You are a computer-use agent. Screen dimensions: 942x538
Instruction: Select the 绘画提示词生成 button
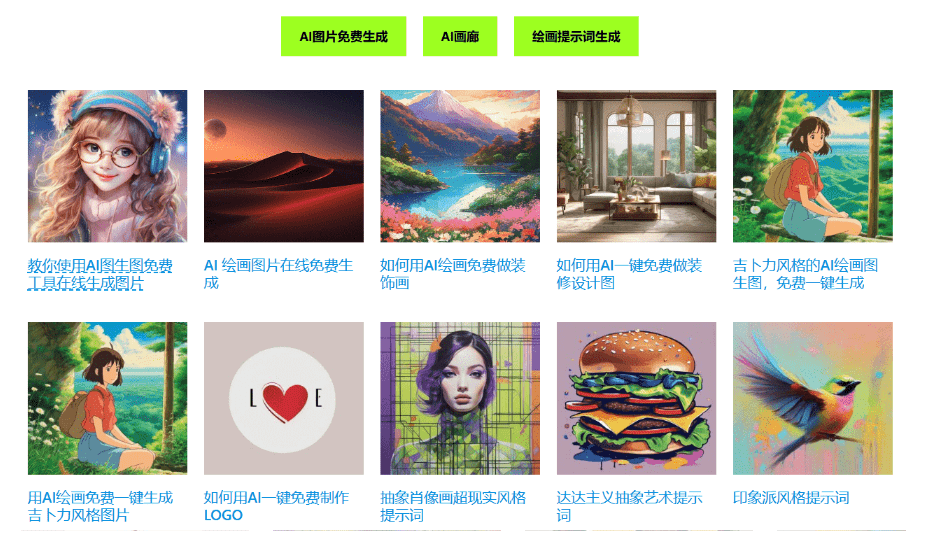576,36
